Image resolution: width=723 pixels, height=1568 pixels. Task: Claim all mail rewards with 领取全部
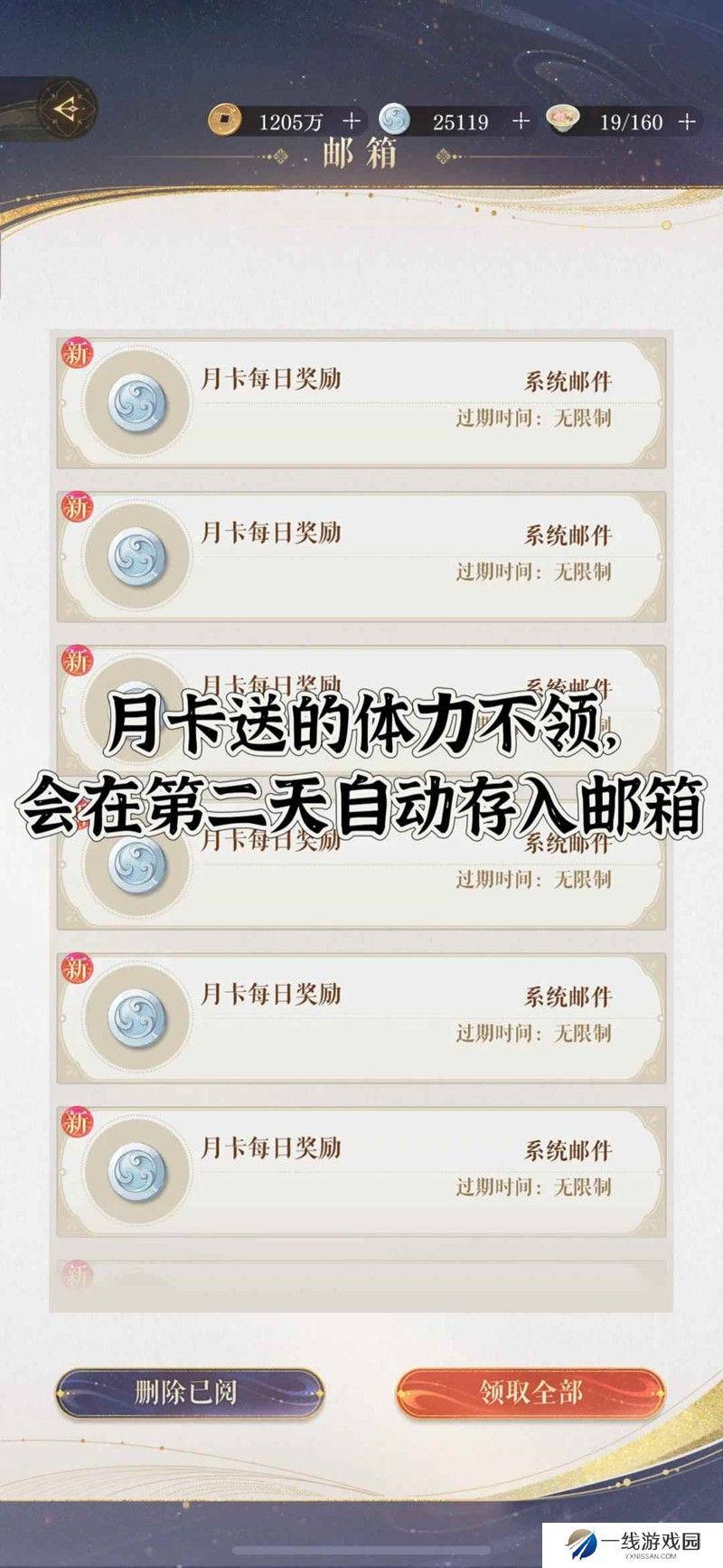[531, 1392]
